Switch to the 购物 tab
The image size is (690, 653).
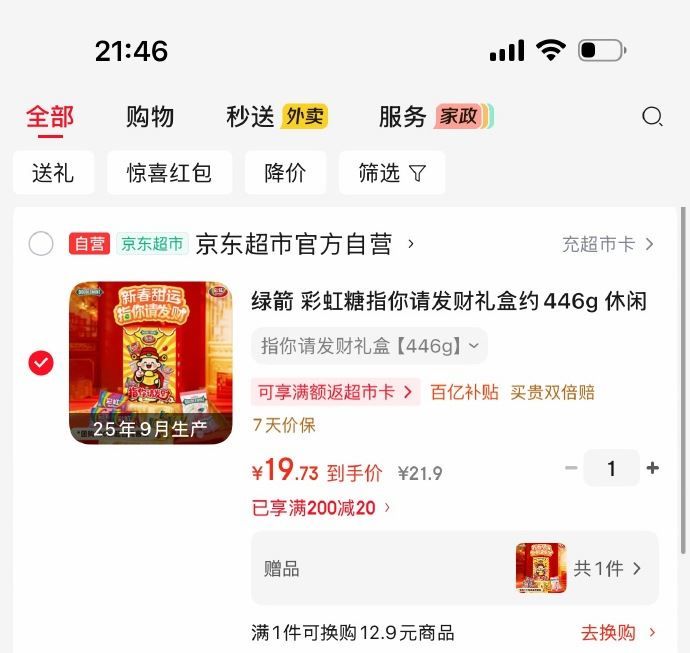150,117
